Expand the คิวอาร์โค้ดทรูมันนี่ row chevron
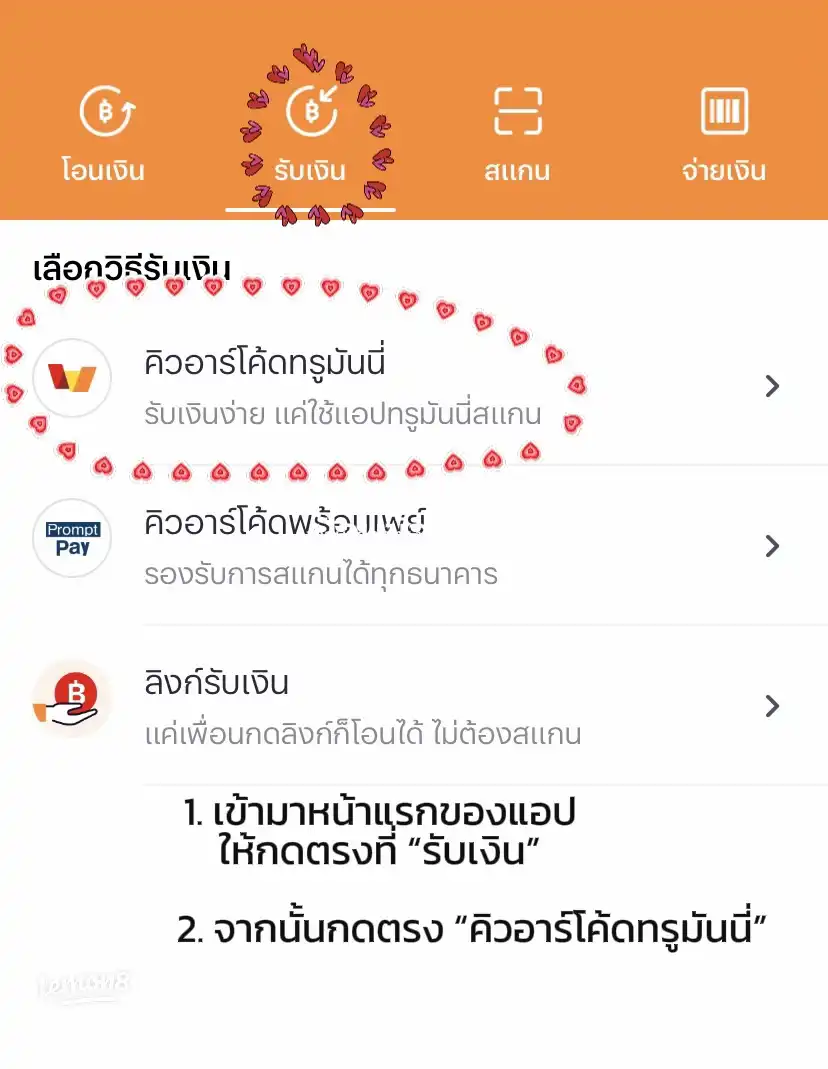Viewport: 828px width, 1069px height. tap(771, 386)
